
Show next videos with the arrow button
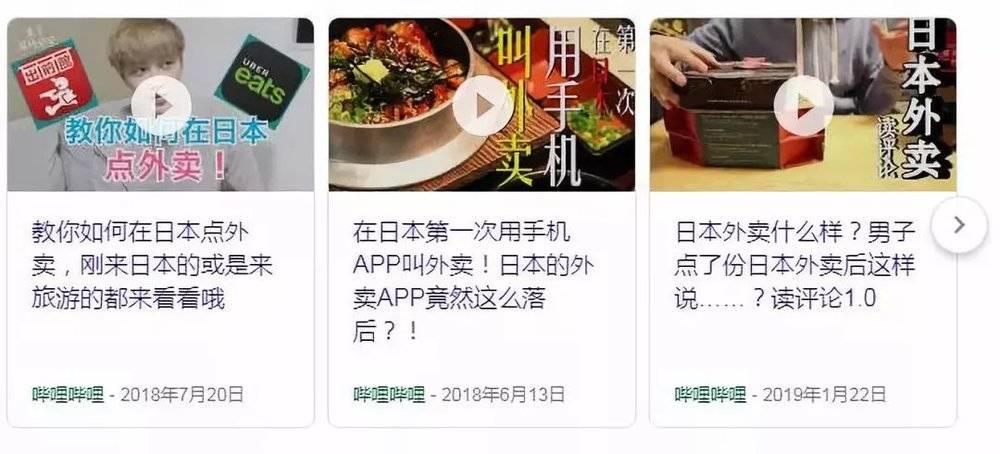[959, 226]
